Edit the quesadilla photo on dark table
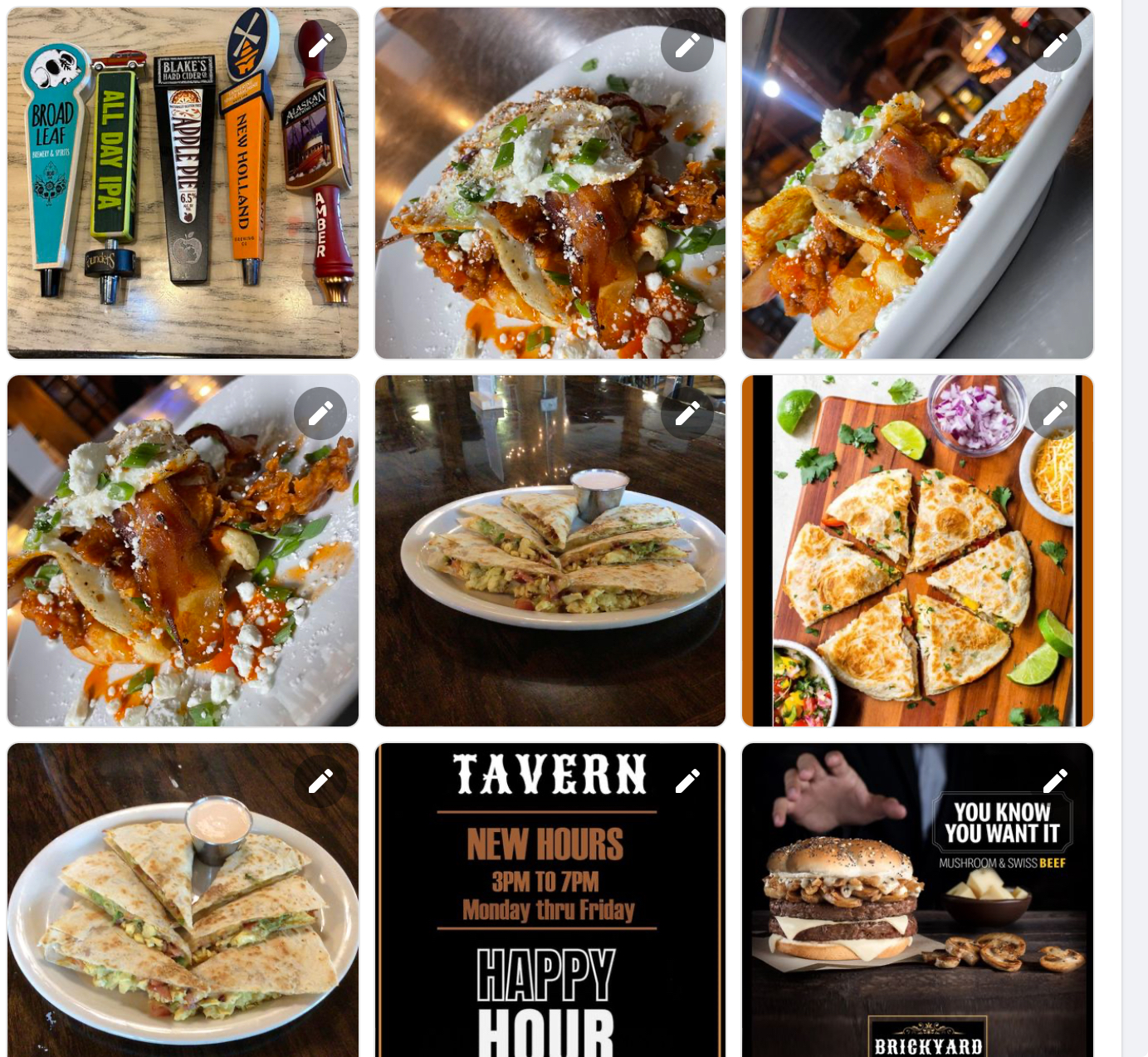Screen dimensions: 1148x1057 coord(687,413)
